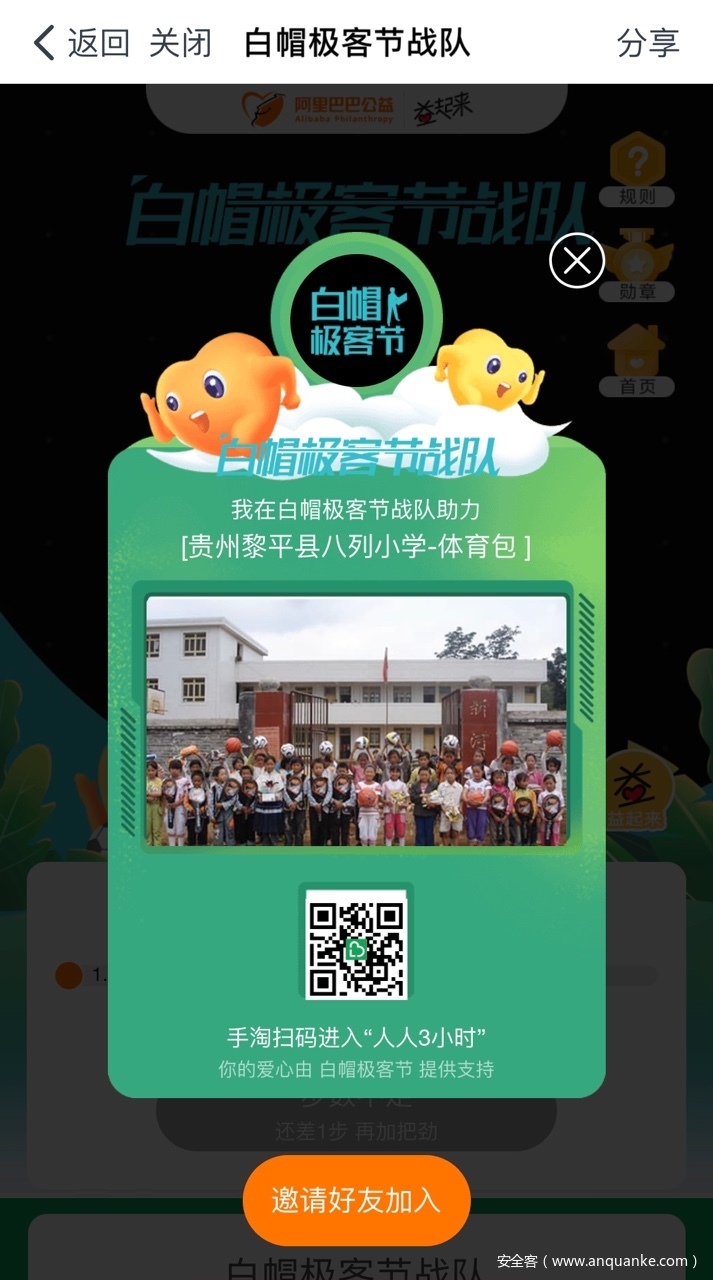Tap 关闭 to close the page
Image resolution: width=713 pixels, height=1280 pixels.
pyautogui.click(x=181, y=43)
